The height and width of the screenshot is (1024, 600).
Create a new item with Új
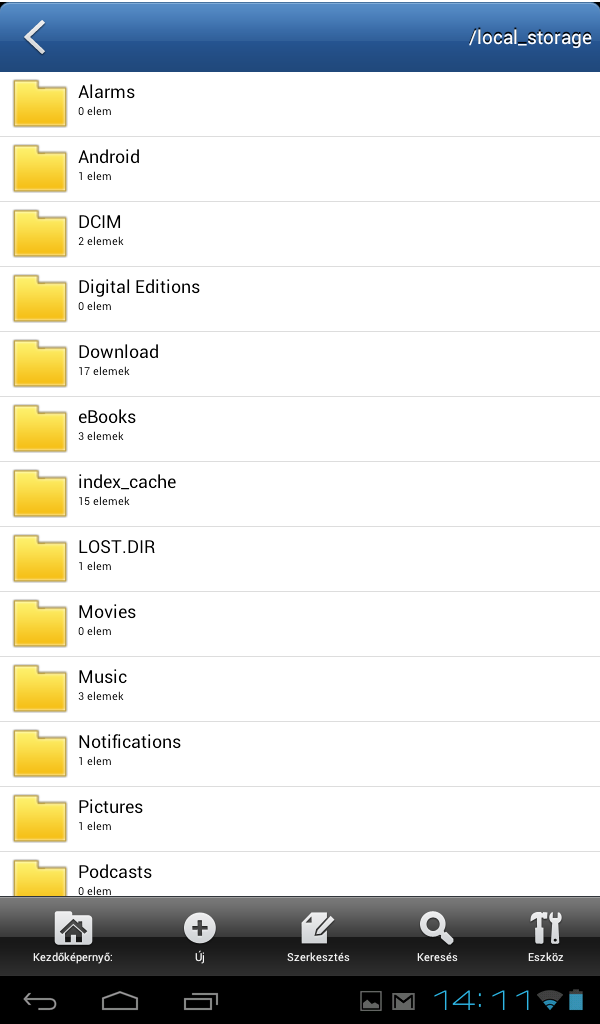pyautogui.click(x=200, y=936)
